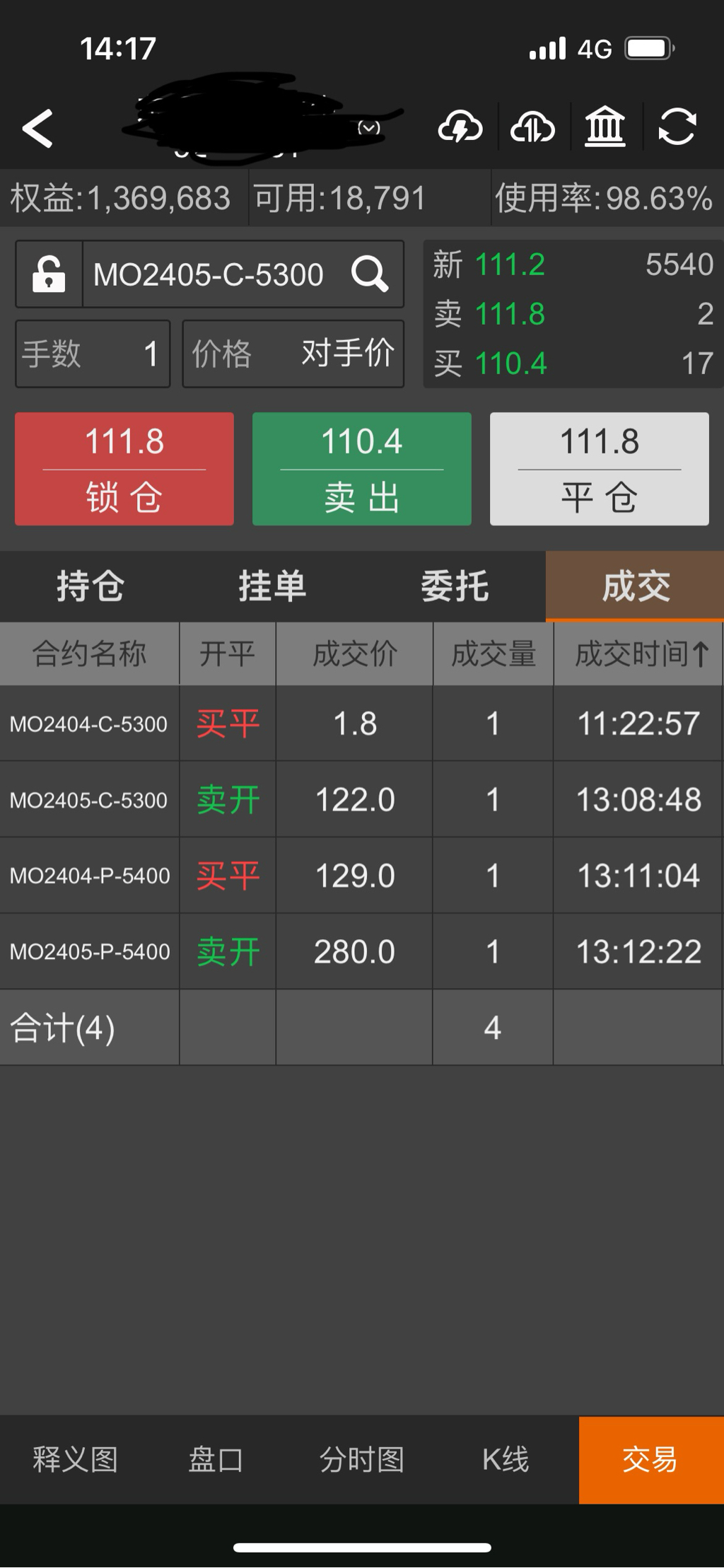Edit the 手数 quantity field
Screen dimensions: 724x1568
click(93, 354)
